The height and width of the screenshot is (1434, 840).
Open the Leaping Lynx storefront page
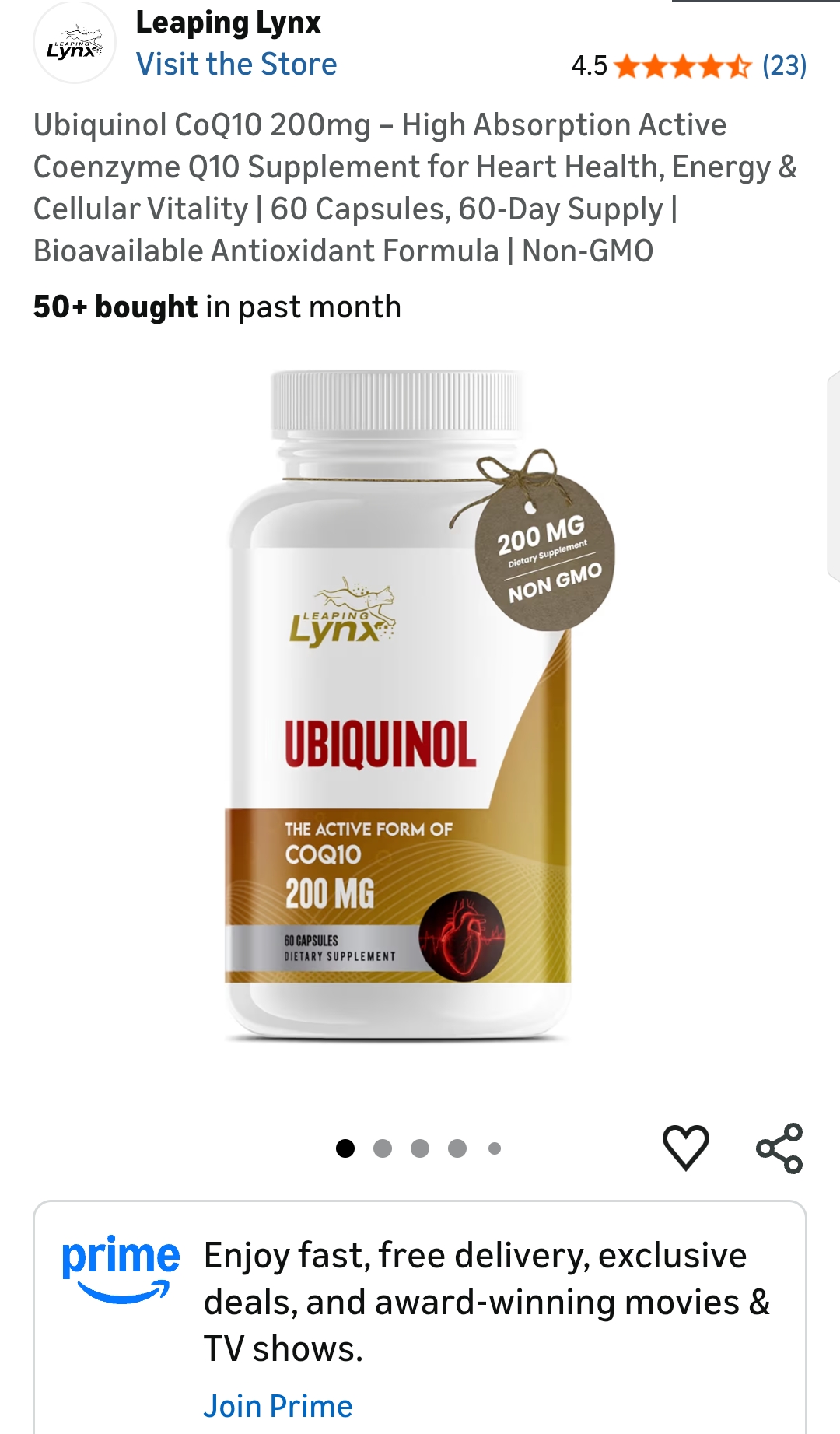coord(237,65)
